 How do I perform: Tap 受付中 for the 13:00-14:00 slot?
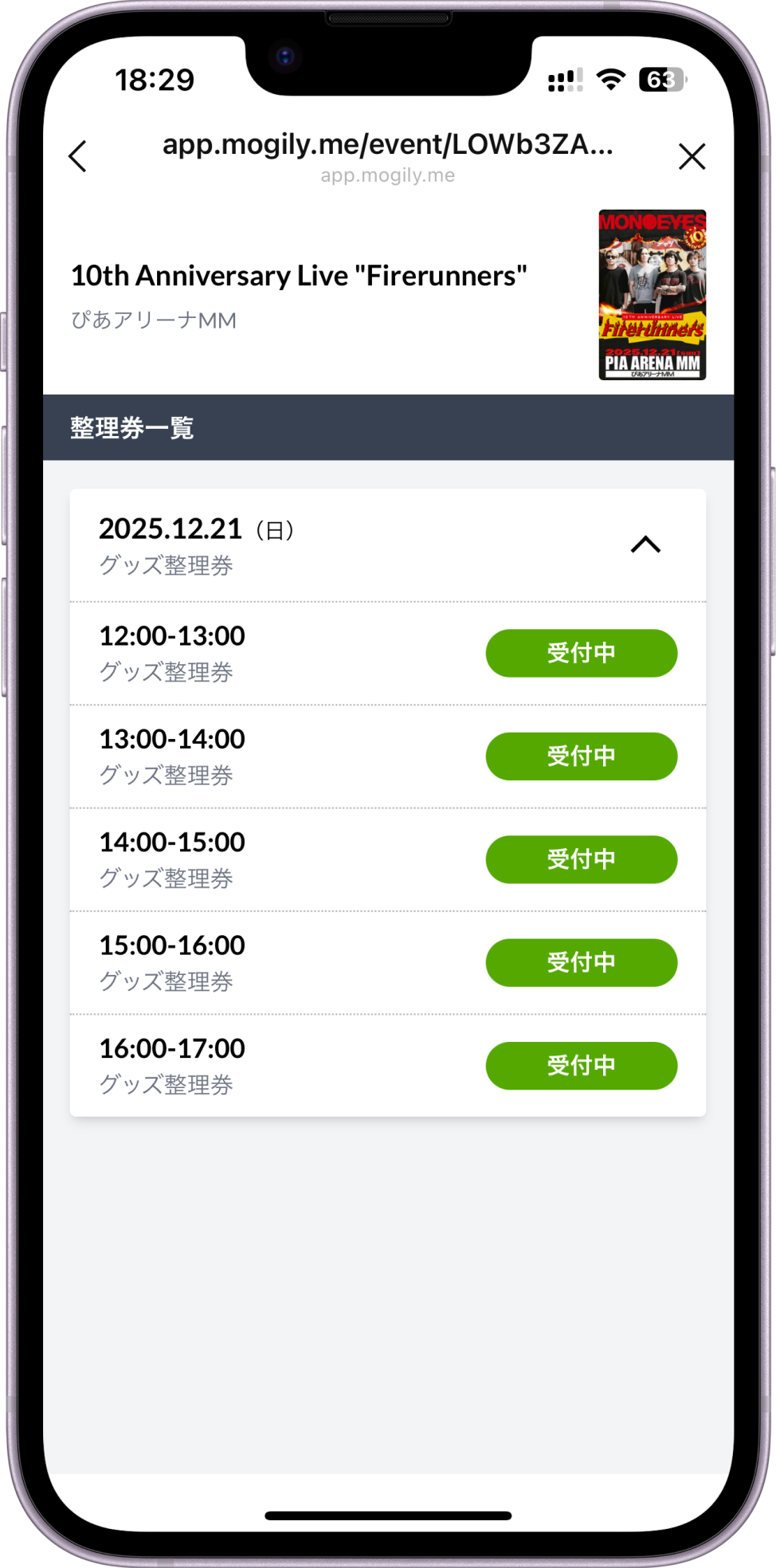pos(581,756)
